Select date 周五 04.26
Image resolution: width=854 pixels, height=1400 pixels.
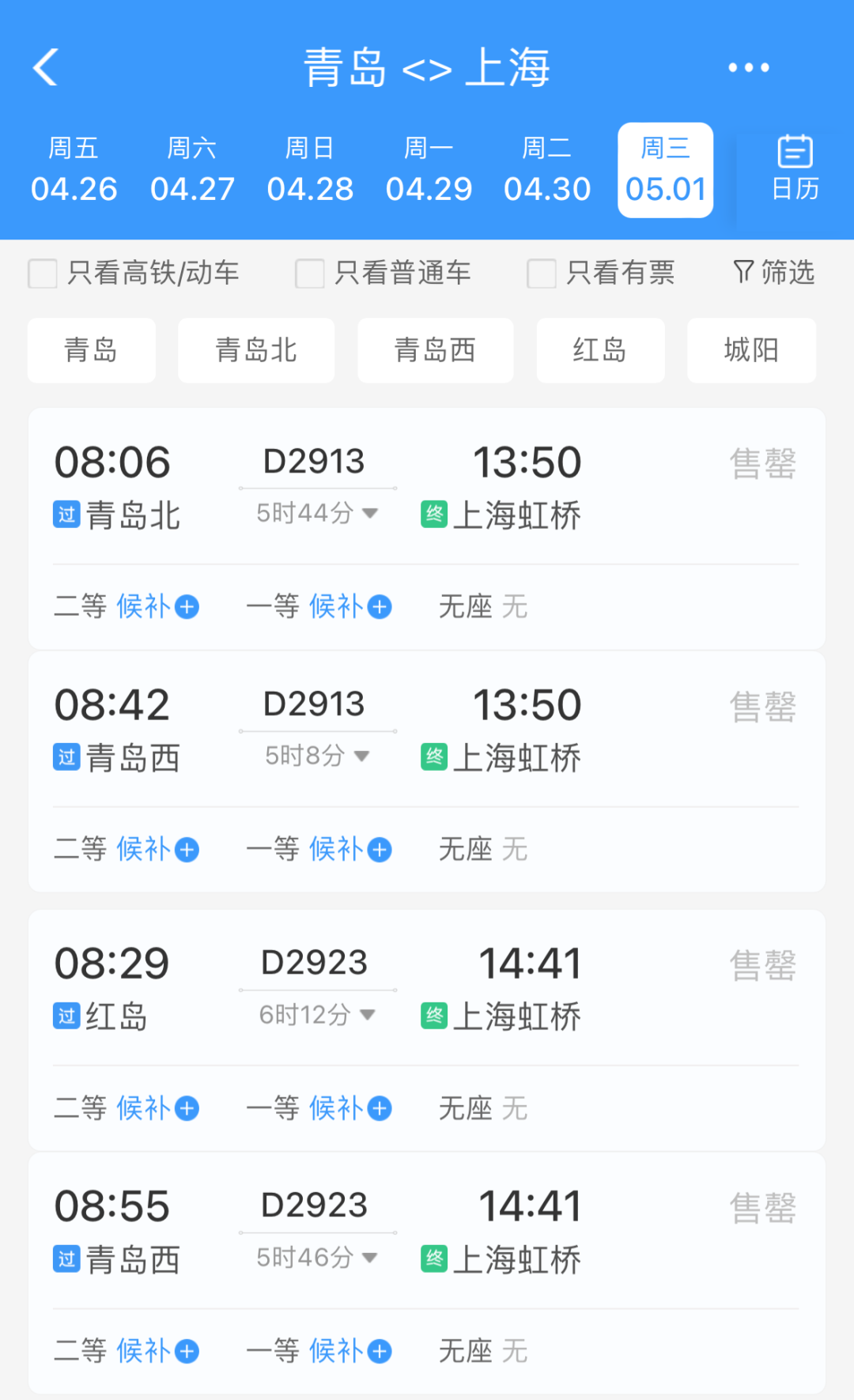point(74,170)
